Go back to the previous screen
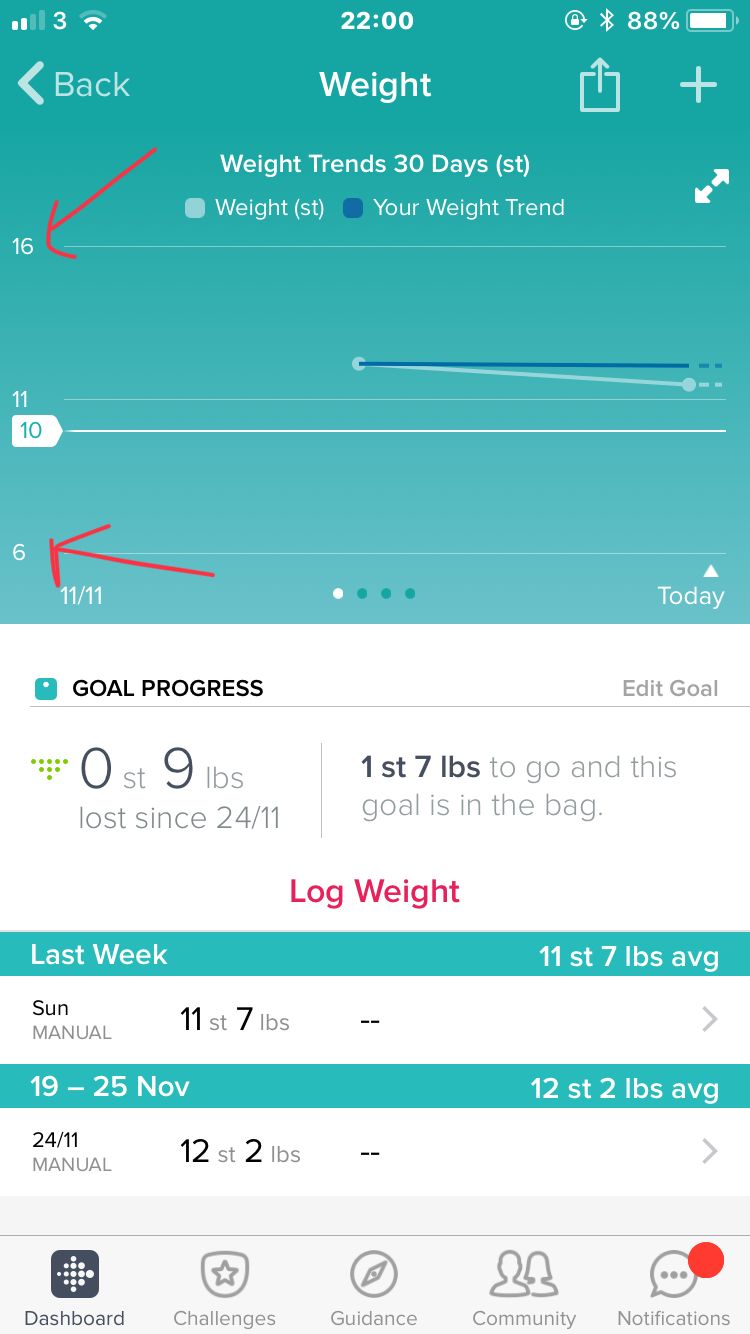Viewport: 750px width, 1334px height. click(75, 85)
